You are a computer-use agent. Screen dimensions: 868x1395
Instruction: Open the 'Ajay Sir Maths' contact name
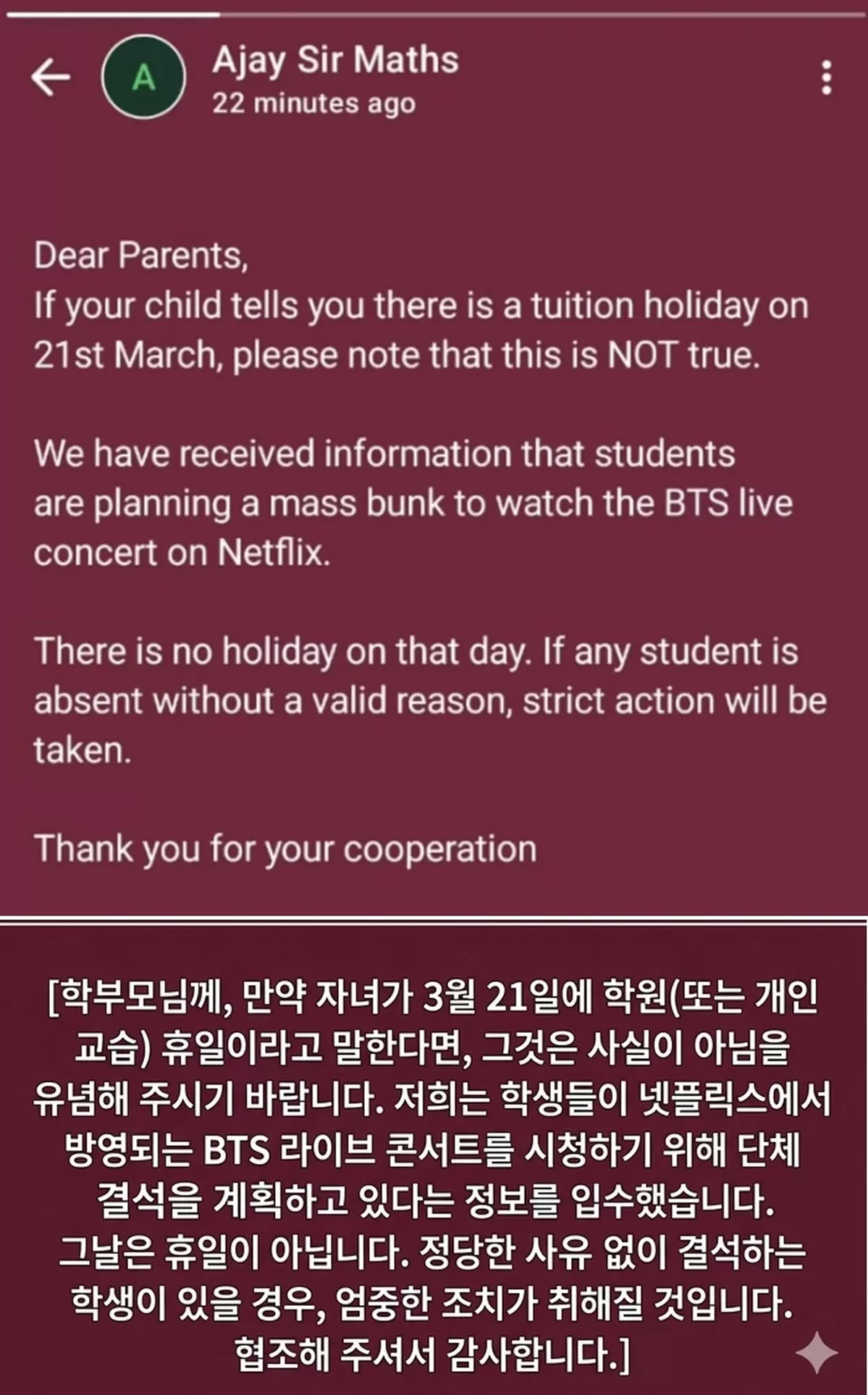click(335, 61)
